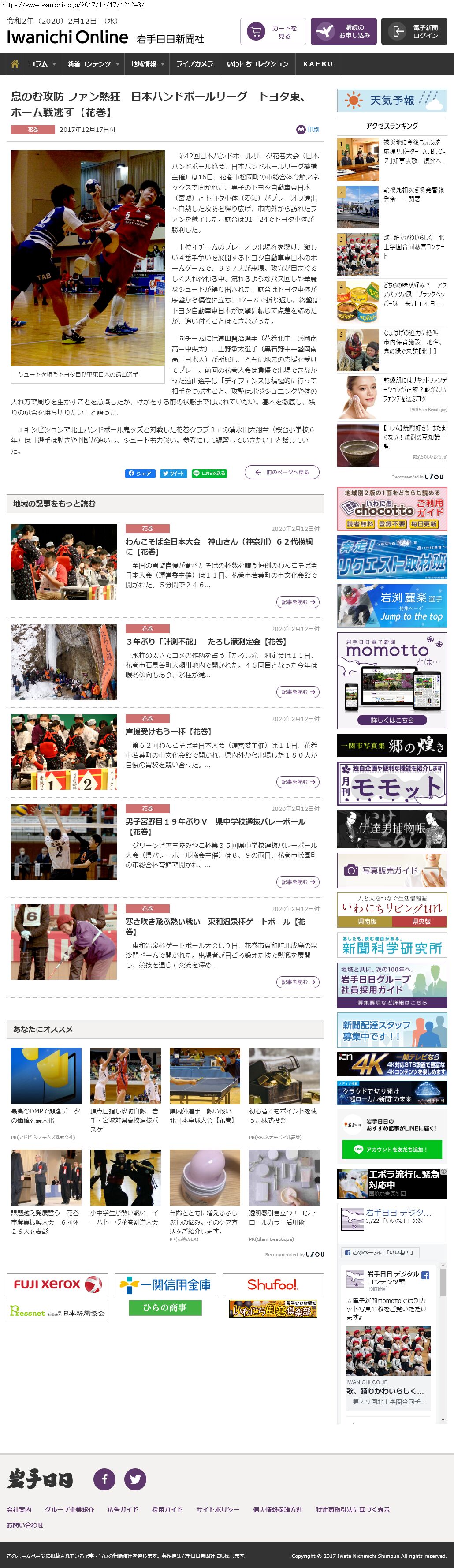Tweet this article via ツイート
Viewport: 454px width, 1568px height.
point(173,473)
